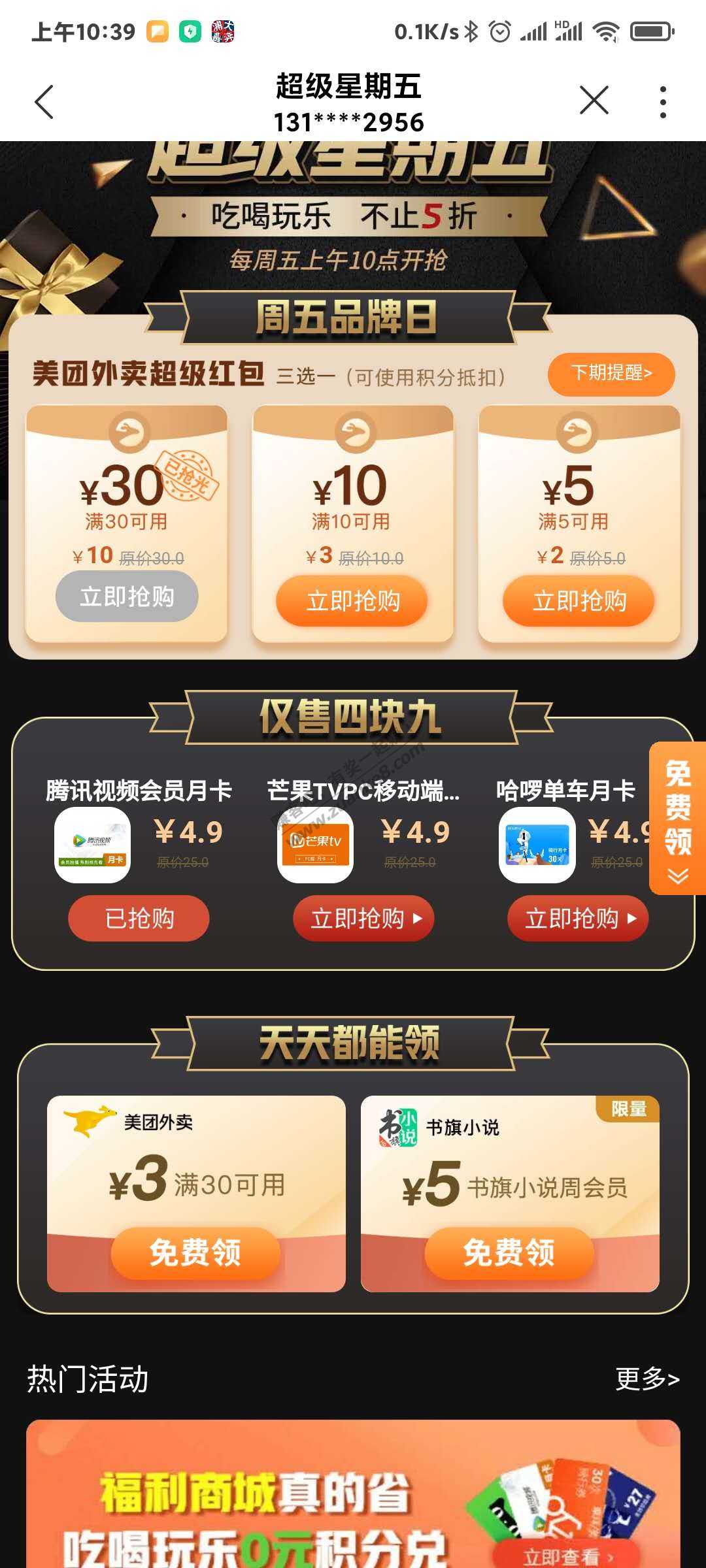Close the page with the X icon
Screen dimensions: 706x1568
coord(594,101)
